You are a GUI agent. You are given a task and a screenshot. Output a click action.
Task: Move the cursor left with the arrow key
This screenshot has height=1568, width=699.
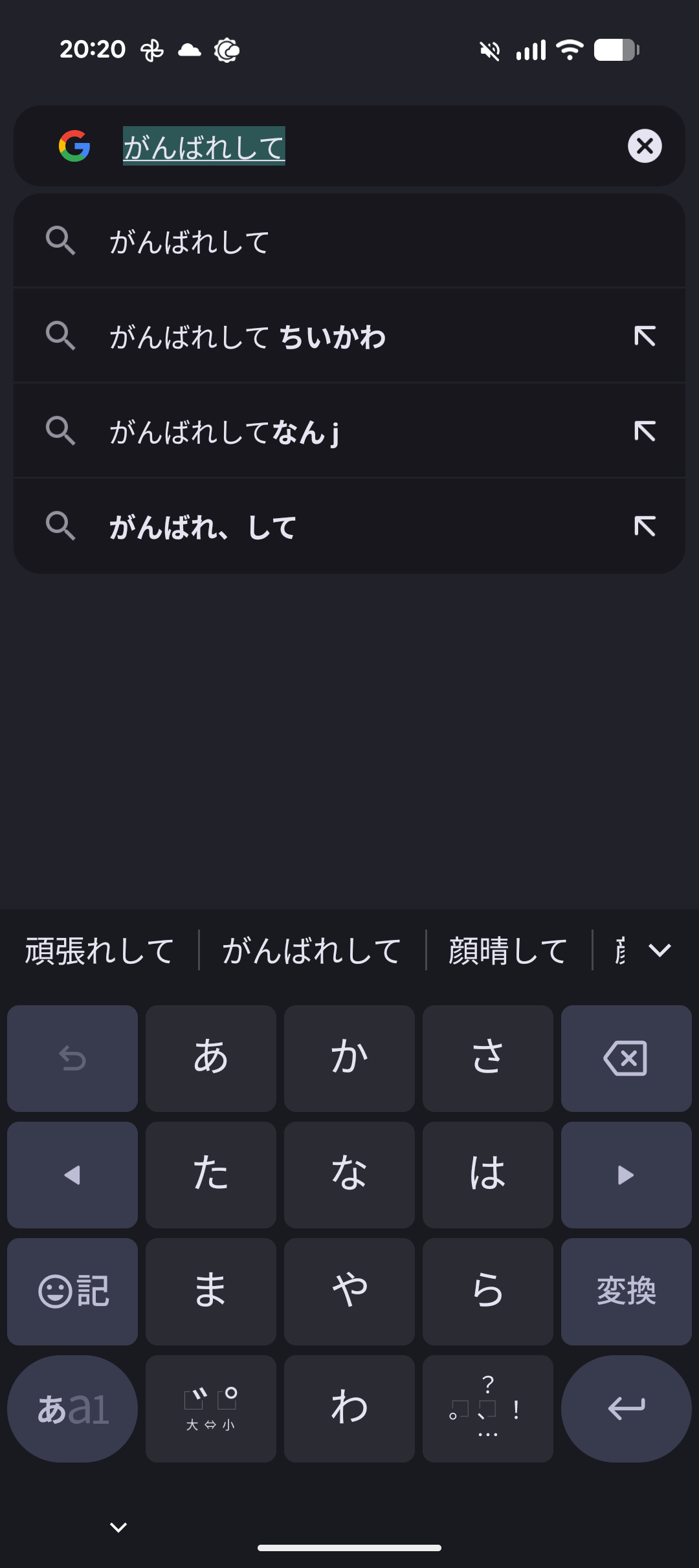(x=72, y=1175)
